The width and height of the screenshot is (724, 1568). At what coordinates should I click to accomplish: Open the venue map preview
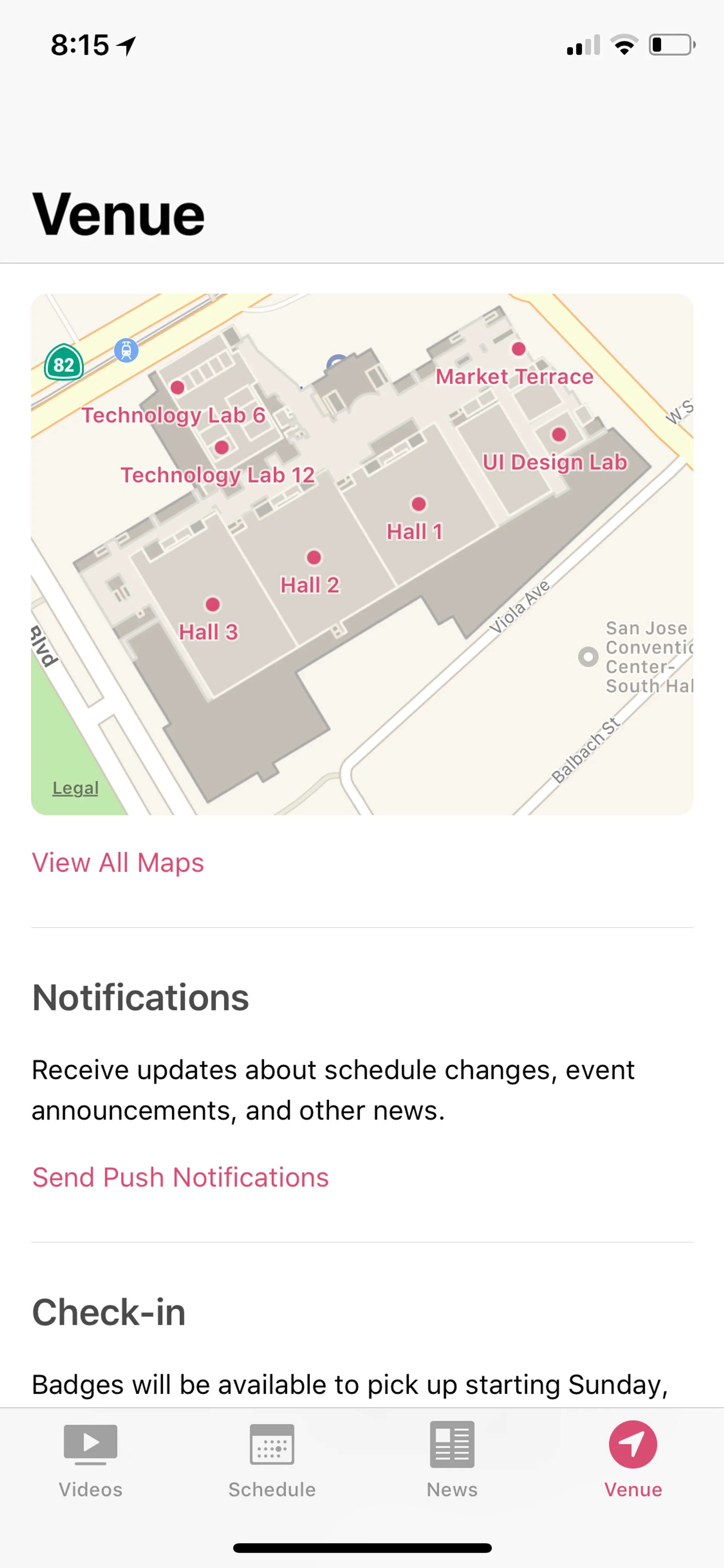(362, 554)
